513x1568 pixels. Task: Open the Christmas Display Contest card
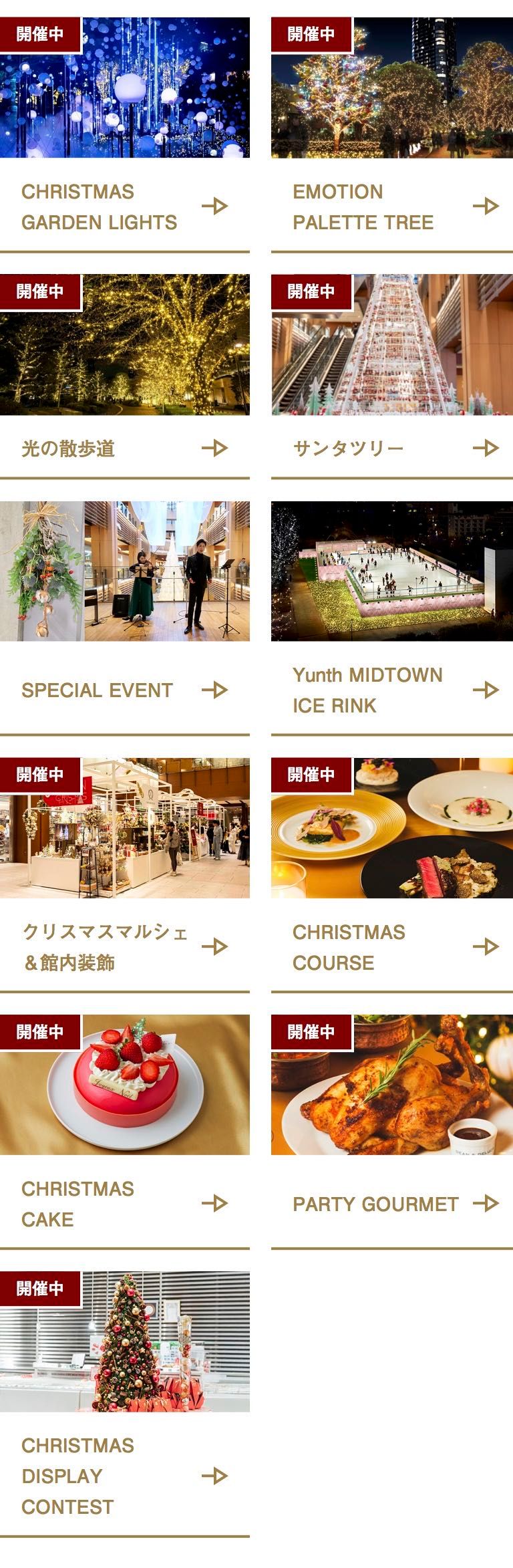coord(124,1476)
